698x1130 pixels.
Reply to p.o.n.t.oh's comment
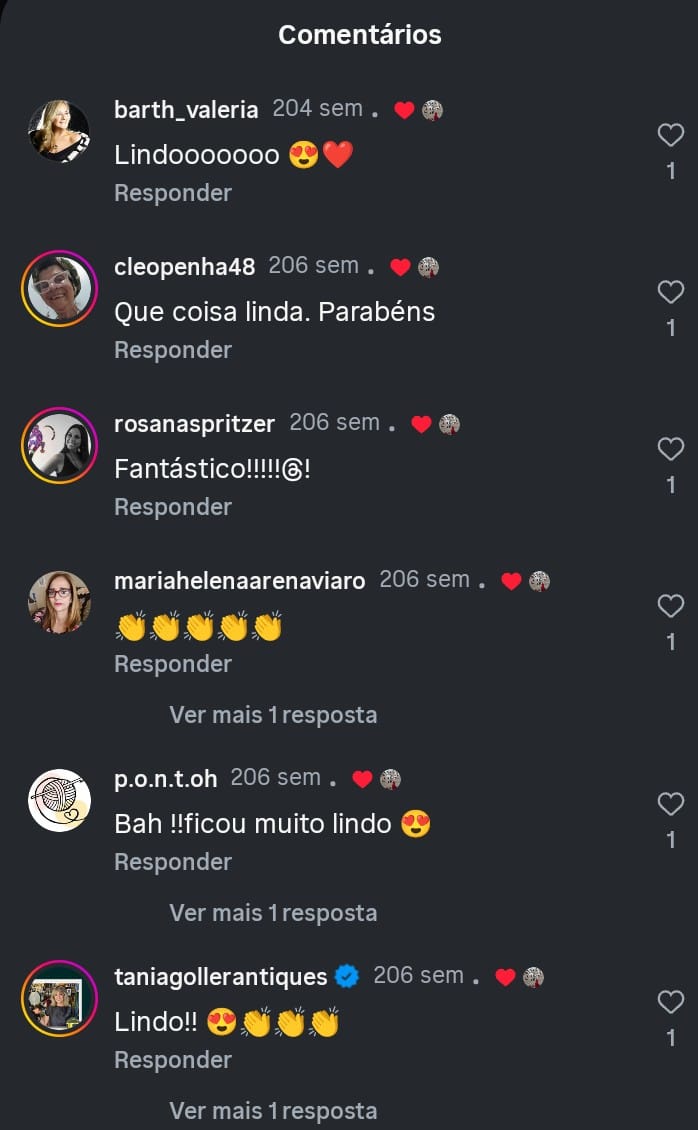pos(173,862)
